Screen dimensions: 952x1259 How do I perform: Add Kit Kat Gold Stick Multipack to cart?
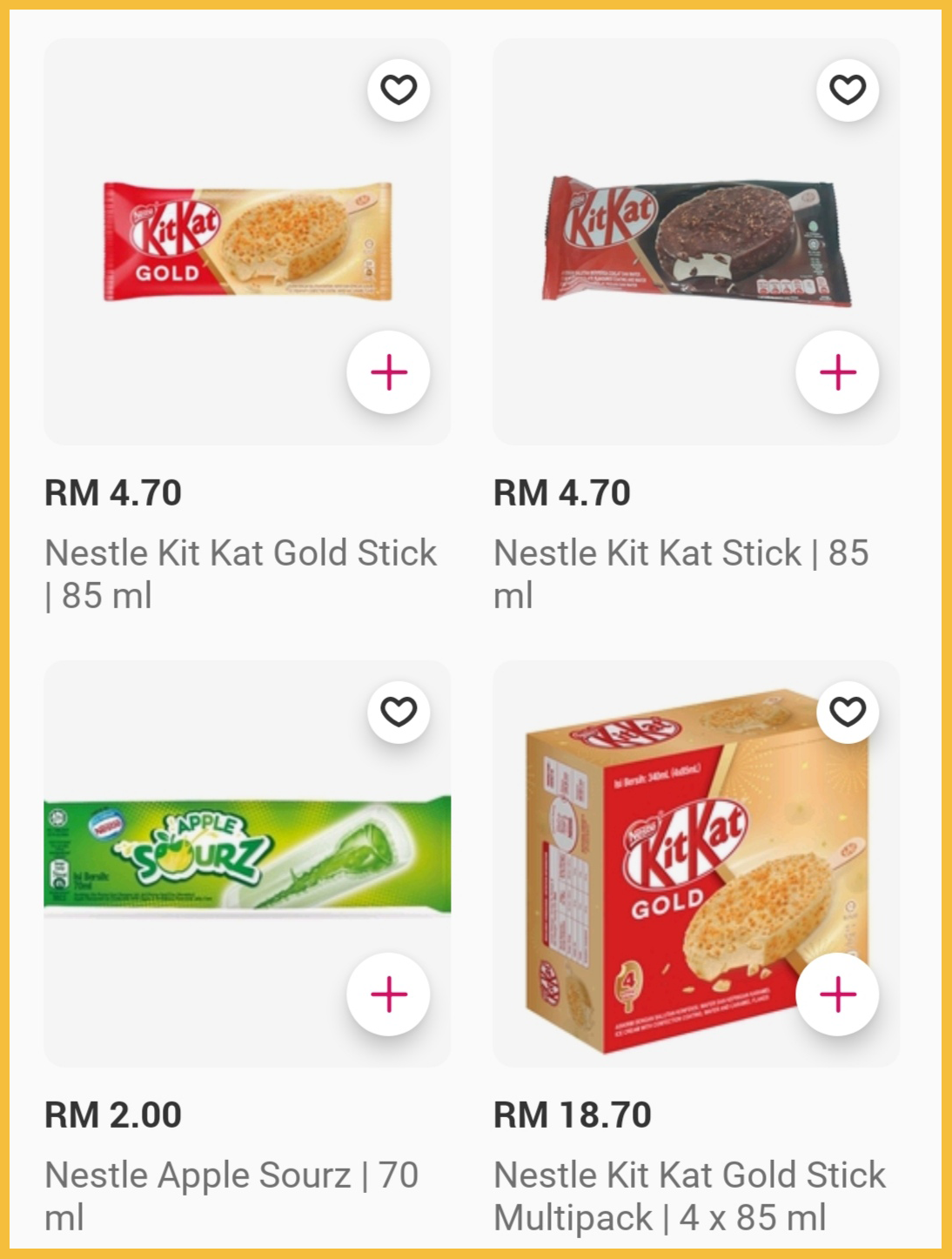click(837, 994)
